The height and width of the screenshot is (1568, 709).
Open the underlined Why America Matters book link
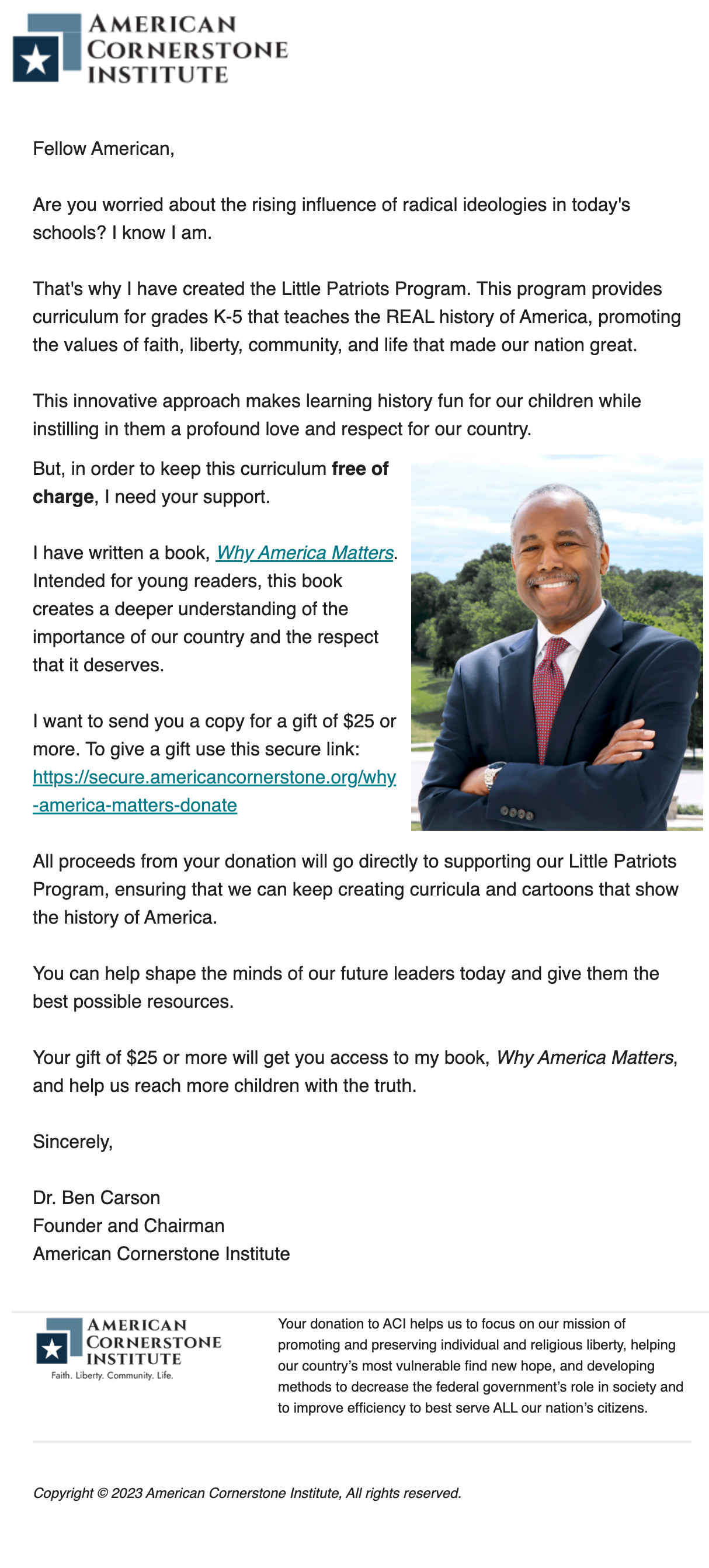[304, 553]
